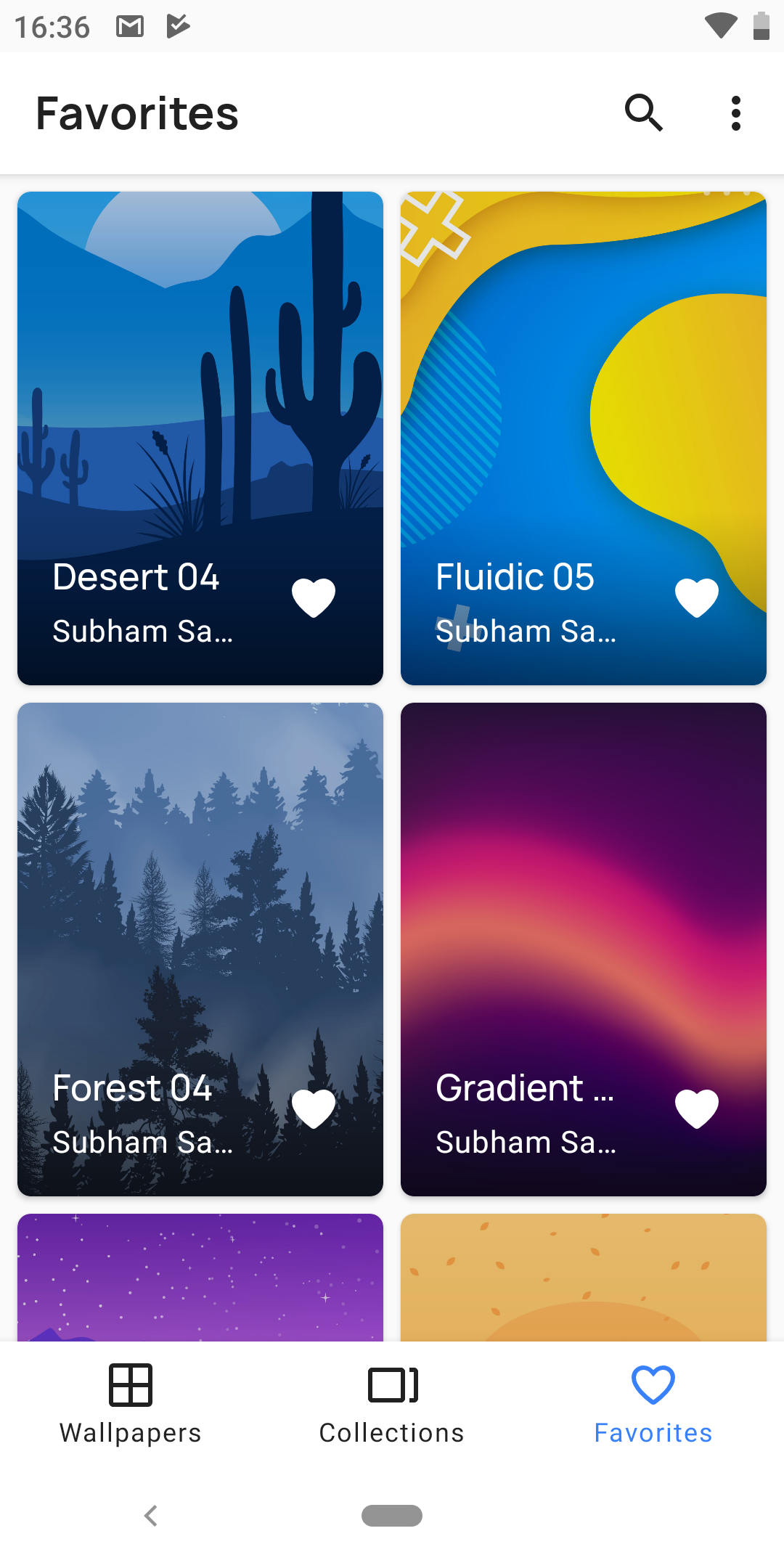Image resolution: width=784 pixels, height=1568 pixels.
Task: Unlike the Gradient wallpaper
Action: [x=697, y=1109]
